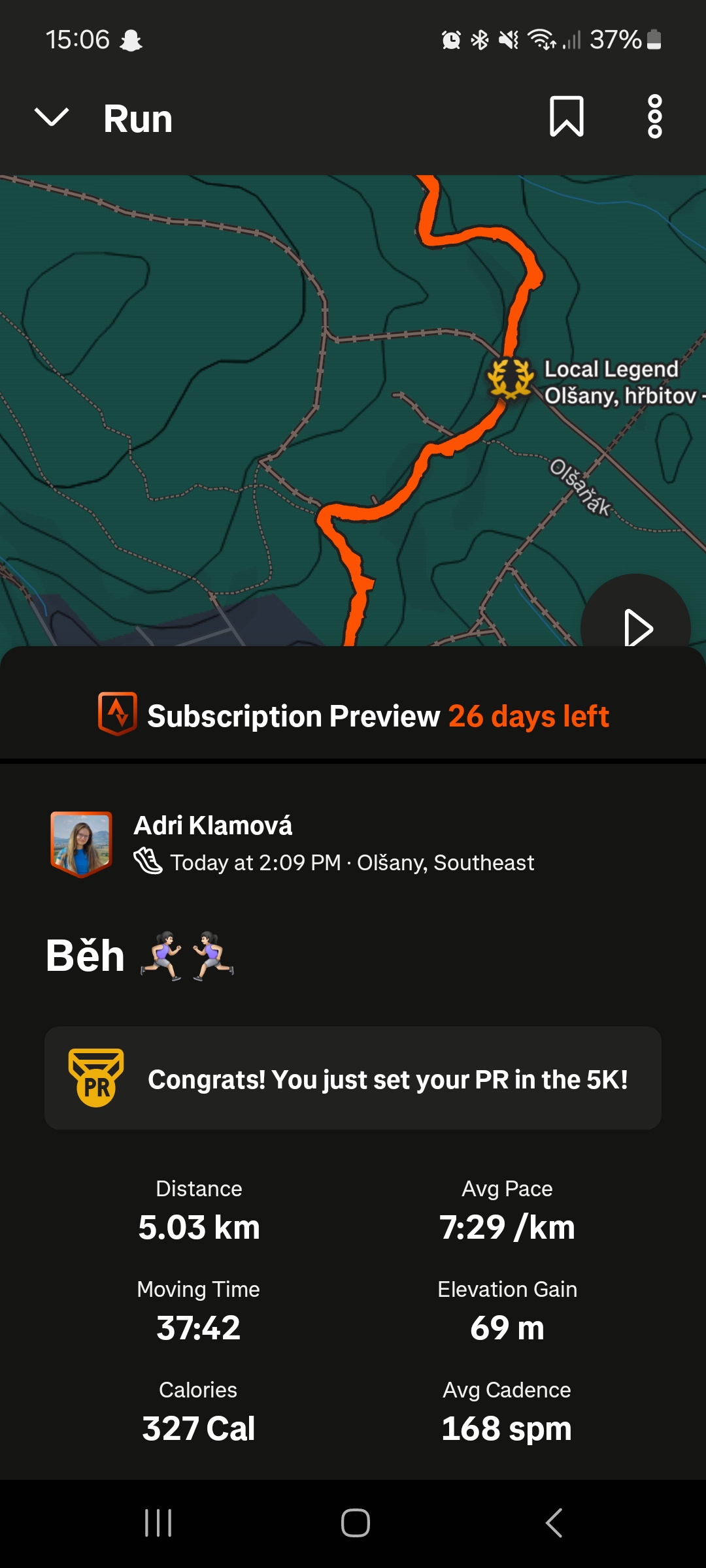Screen dimensions: 706x1568
Task: Play the route flyover on the map
Action: pyautogui.click(x=635, y=626)
